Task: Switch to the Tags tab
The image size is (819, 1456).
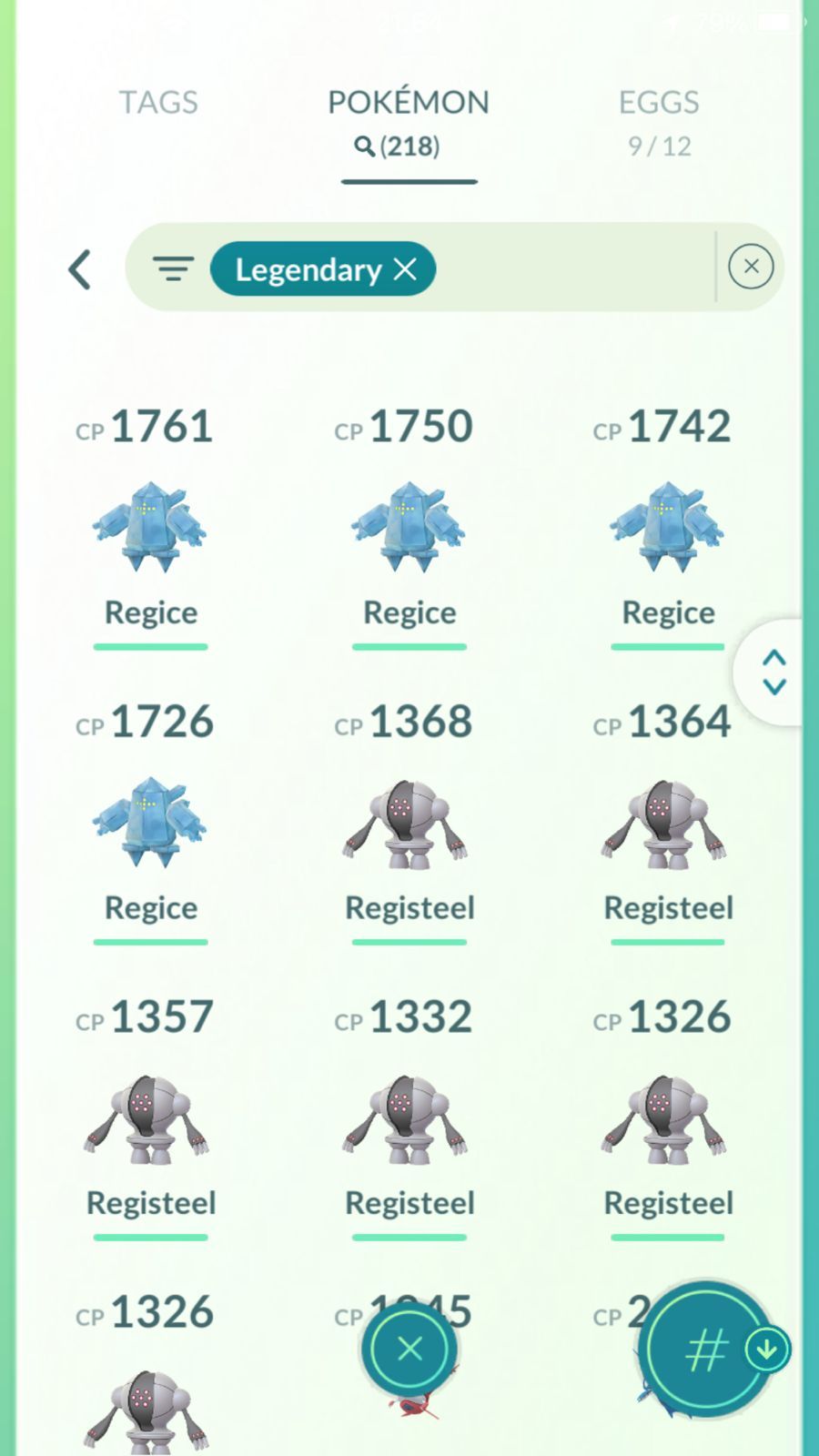Action: [x=158, y=103]
